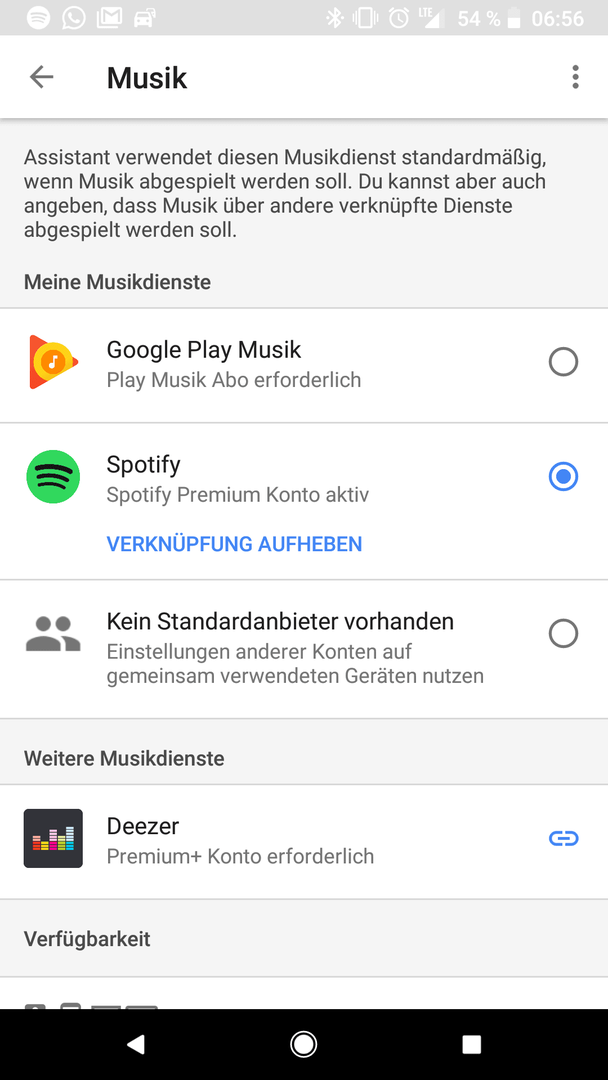Open the three-dot overflow menu

pos(576,77)
